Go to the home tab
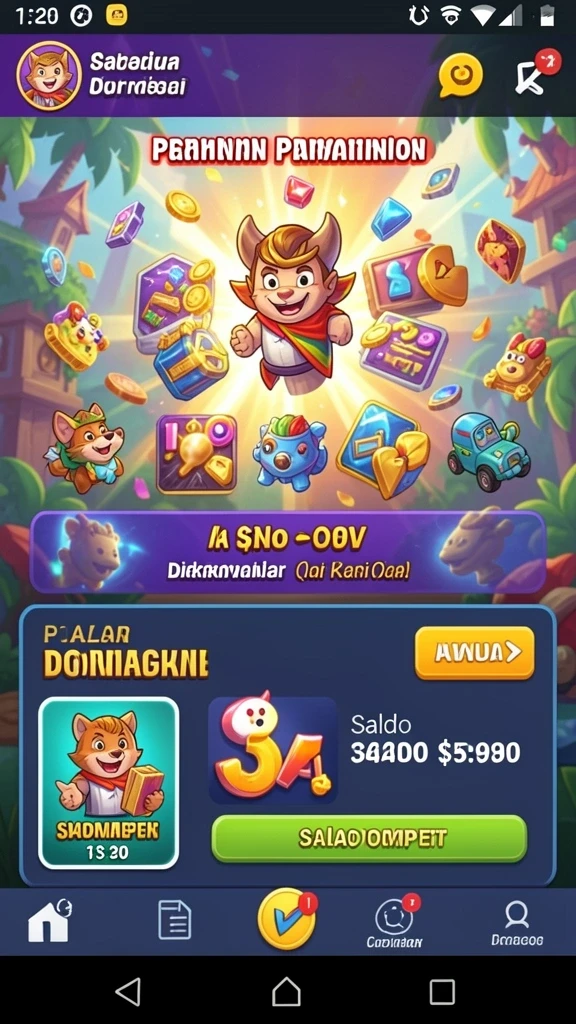Image resolution: width=576 pixels, height=1024 pixels. click(50, 921)
